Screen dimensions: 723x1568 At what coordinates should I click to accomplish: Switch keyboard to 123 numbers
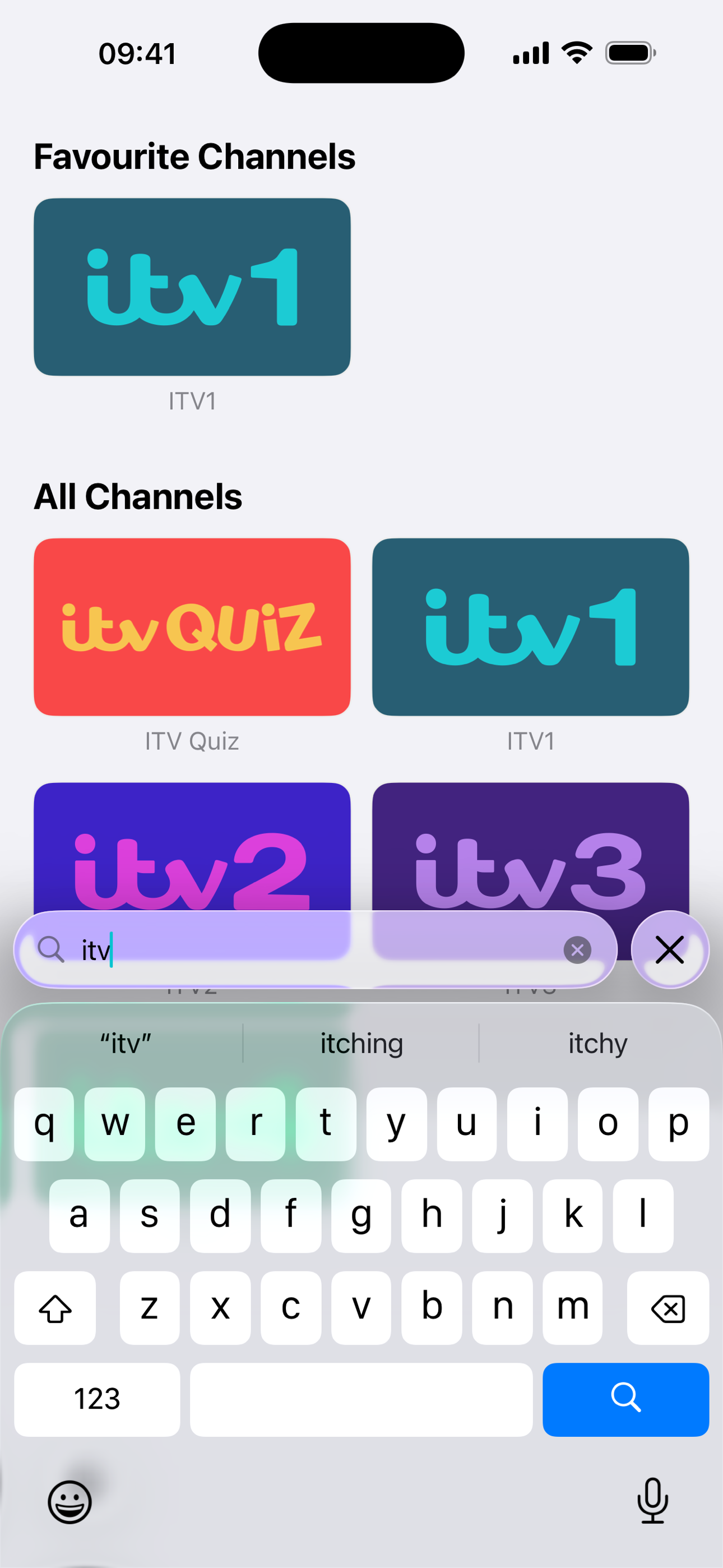coord(97,1399)
